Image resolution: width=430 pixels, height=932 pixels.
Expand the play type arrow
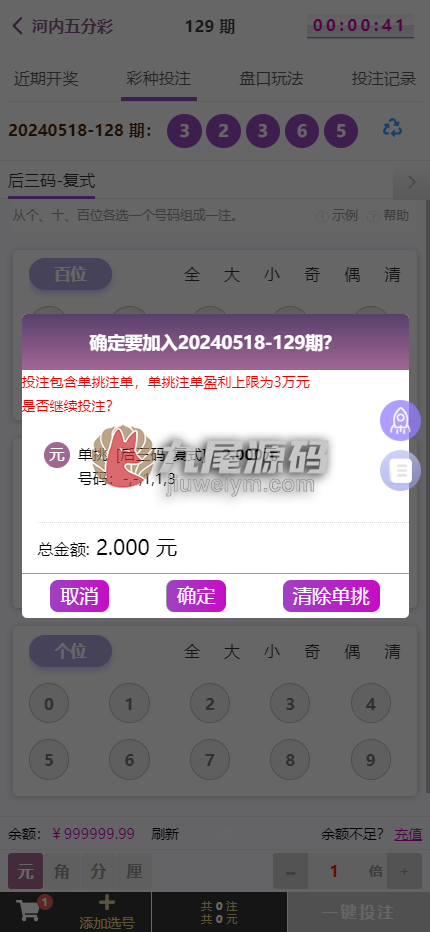tap(412, 182)
